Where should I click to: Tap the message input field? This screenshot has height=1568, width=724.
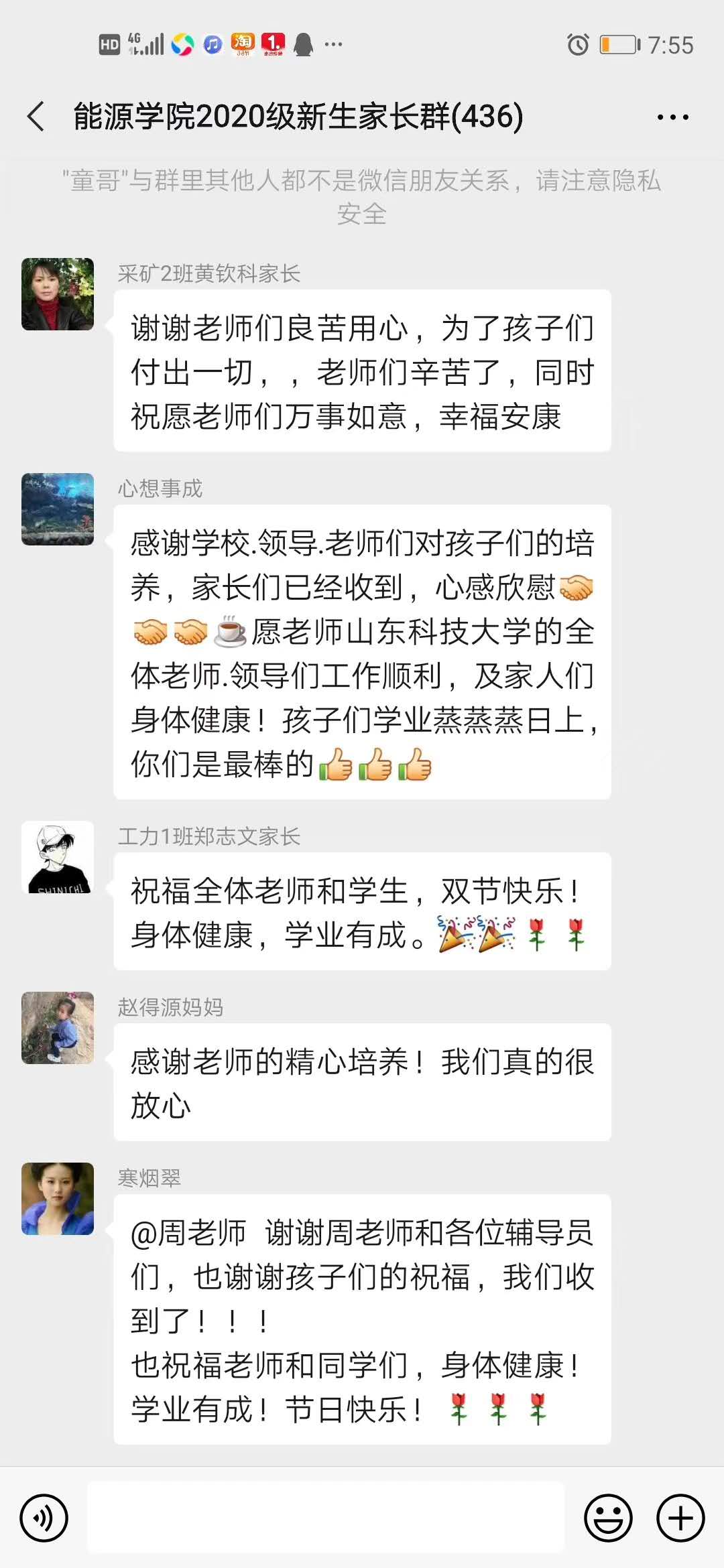coord(326,1518)
